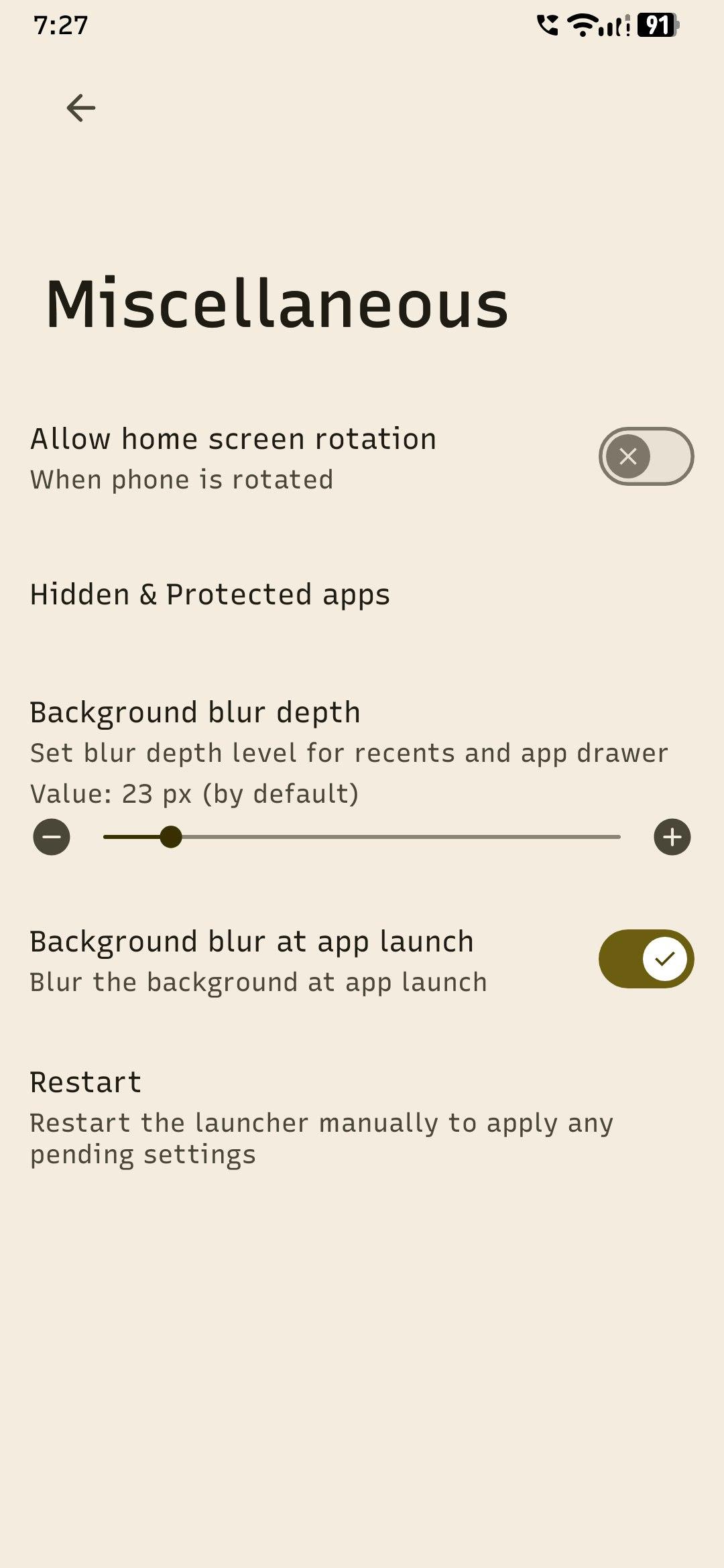
Task: Go back using the top arrow
Action: [x=81, y=108]
